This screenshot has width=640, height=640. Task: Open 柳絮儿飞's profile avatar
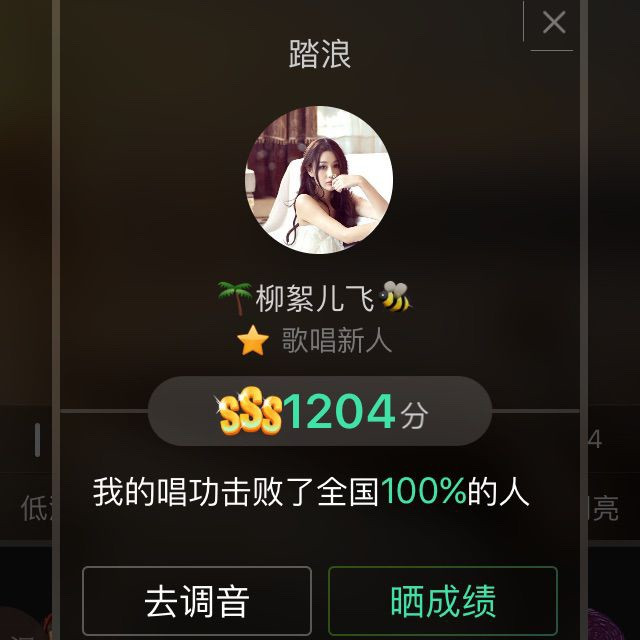coord(319,180)
